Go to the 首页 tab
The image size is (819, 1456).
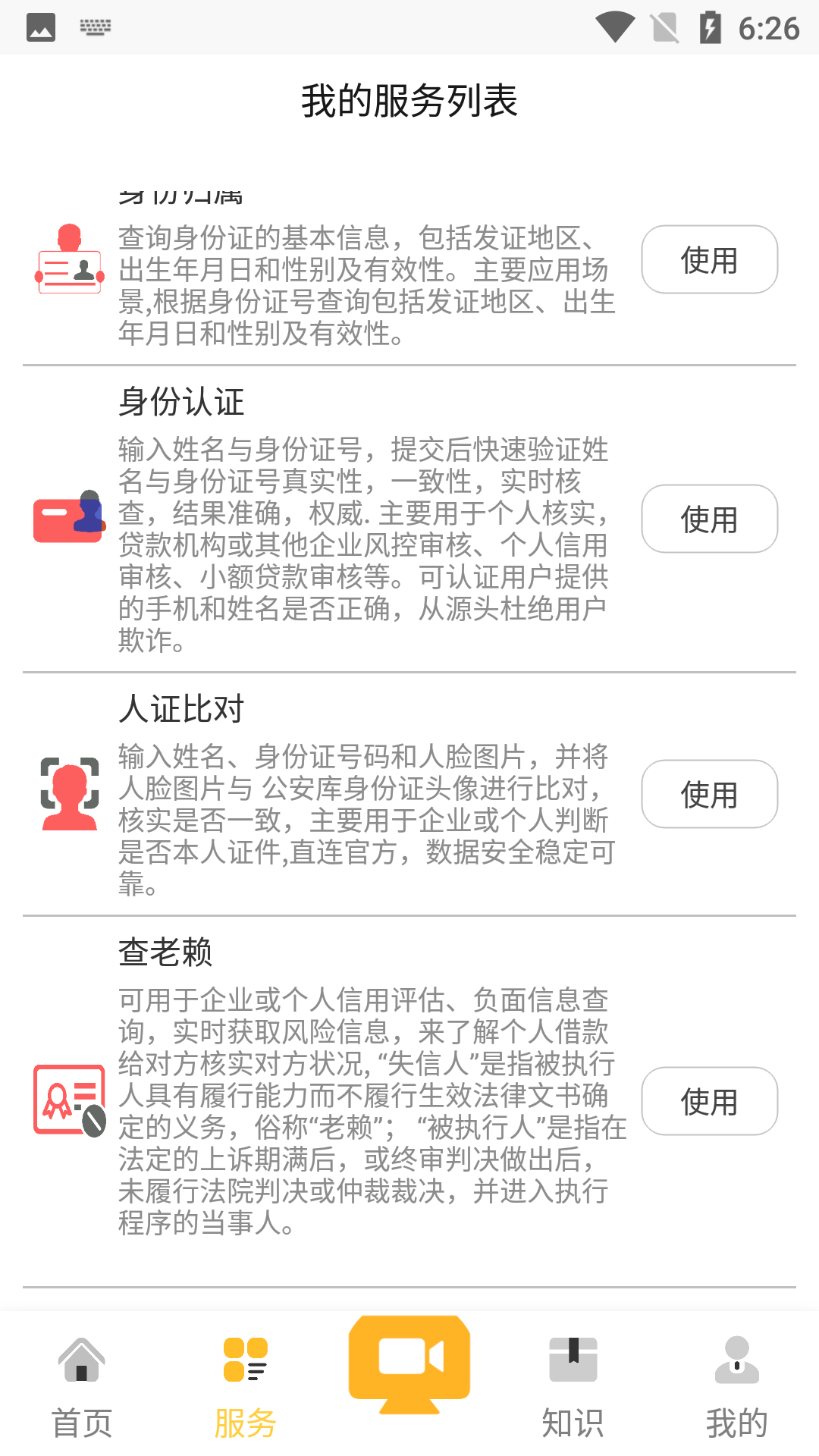point(82,1388)
